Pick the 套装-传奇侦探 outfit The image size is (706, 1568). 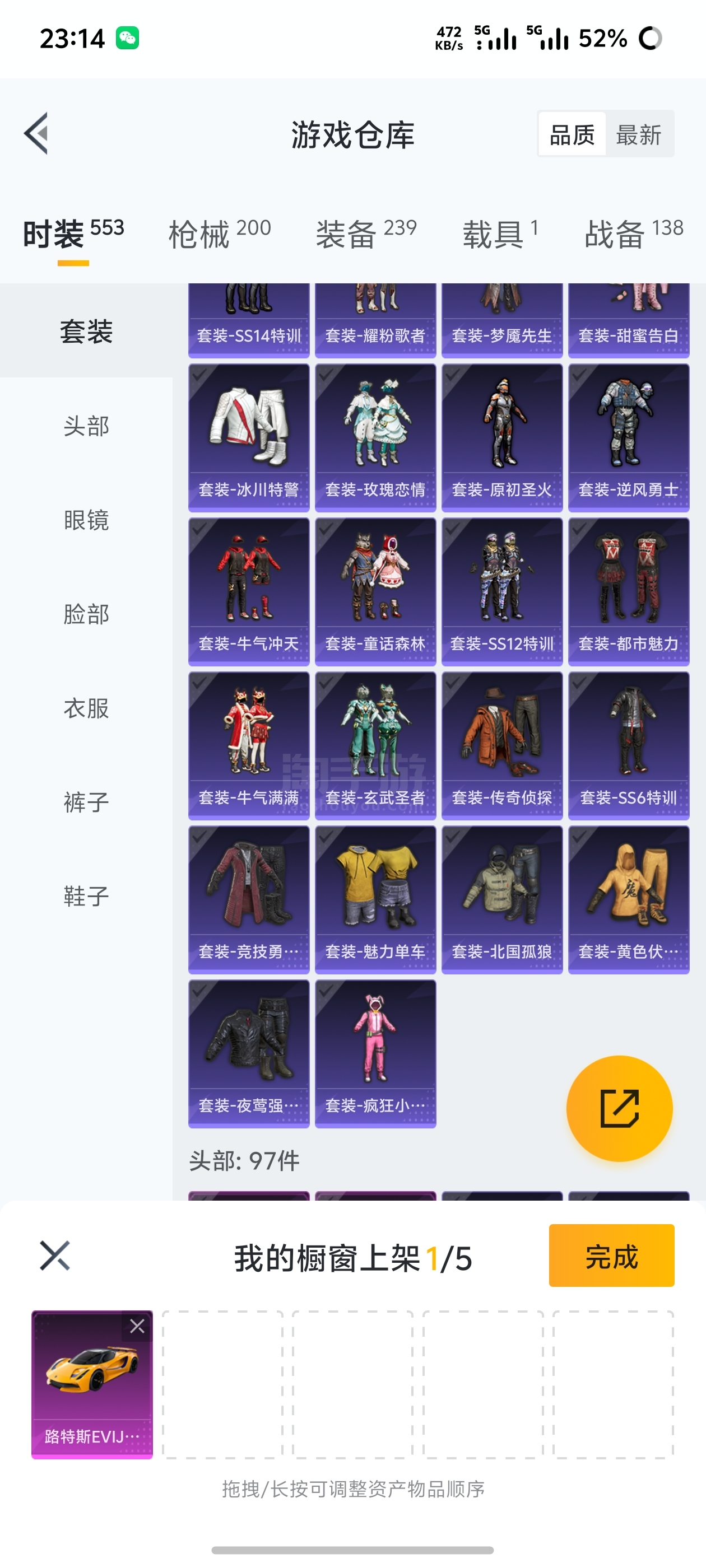point(502,745)
